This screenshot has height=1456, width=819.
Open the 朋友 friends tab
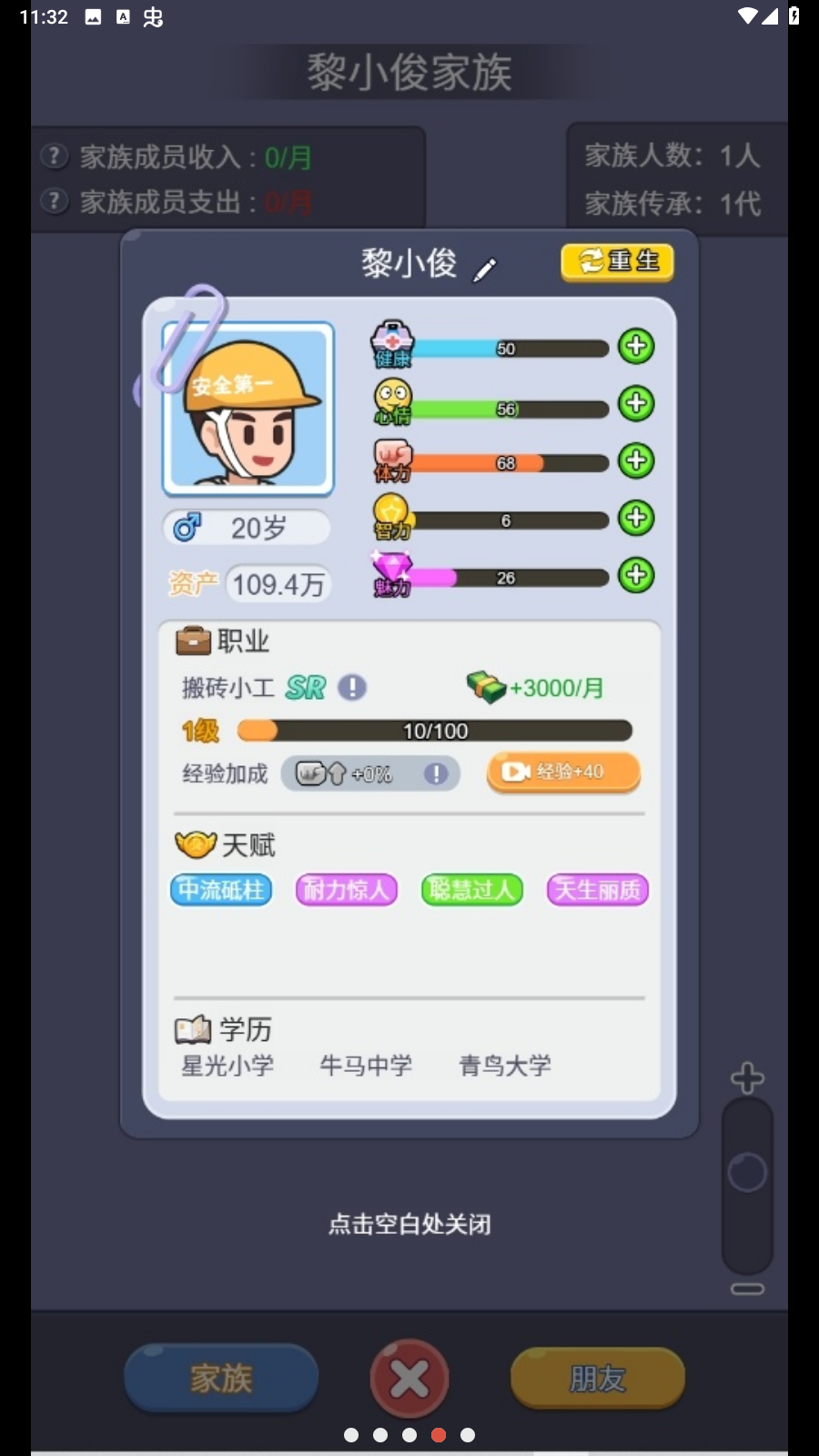[597, 1378]
